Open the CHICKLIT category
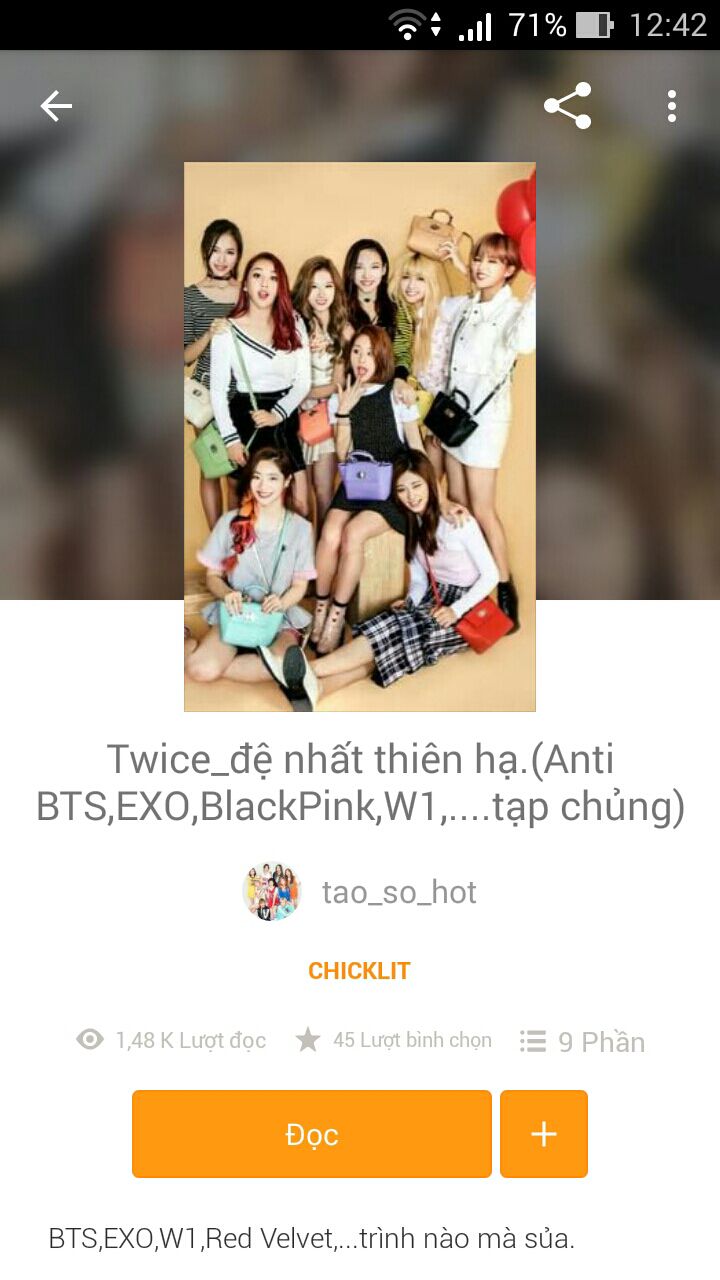This screenshot has width=720, height=1280. click(359, 971)
